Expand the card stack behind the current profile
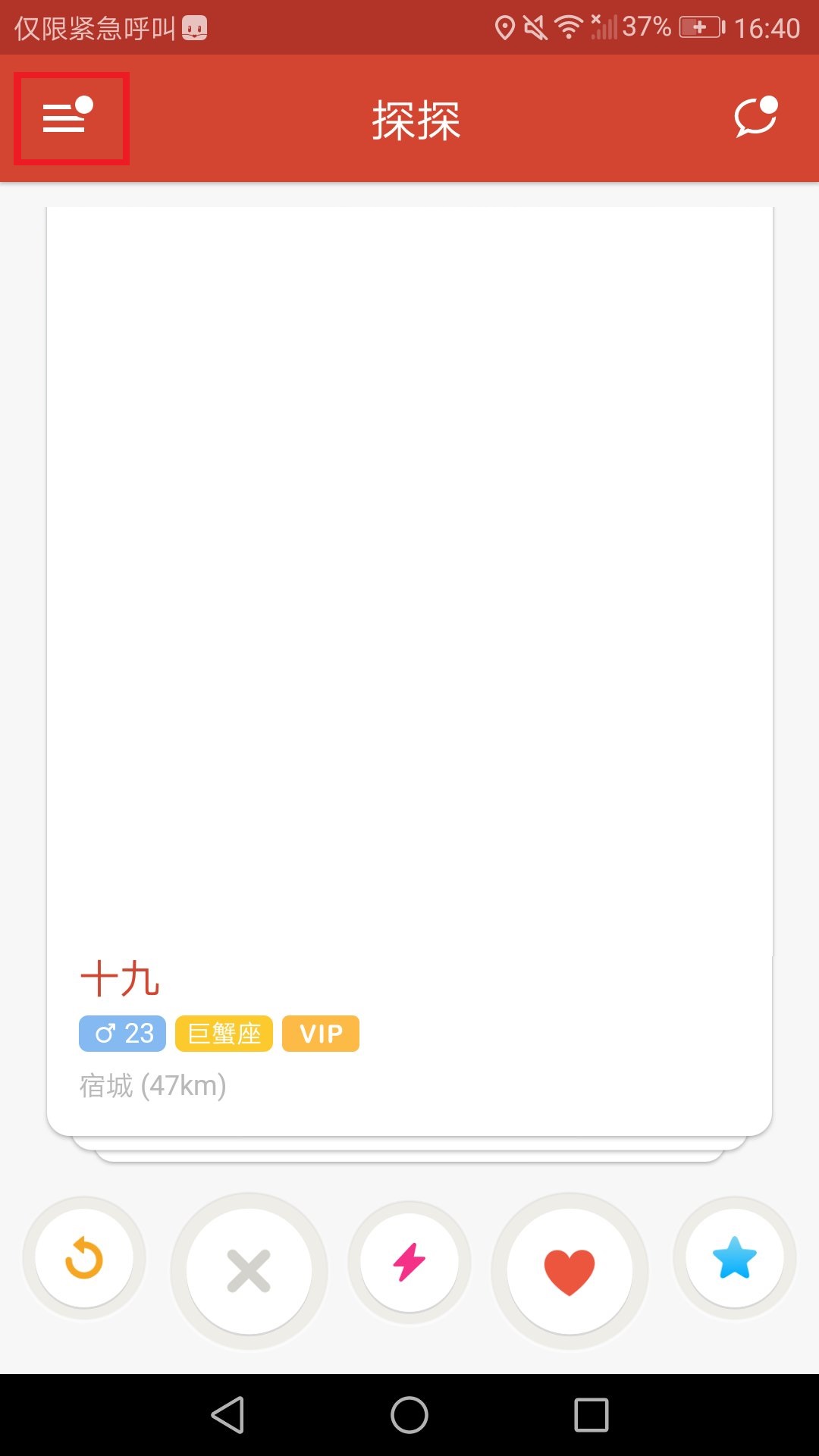819x1456 pixels. (409, 1150)
